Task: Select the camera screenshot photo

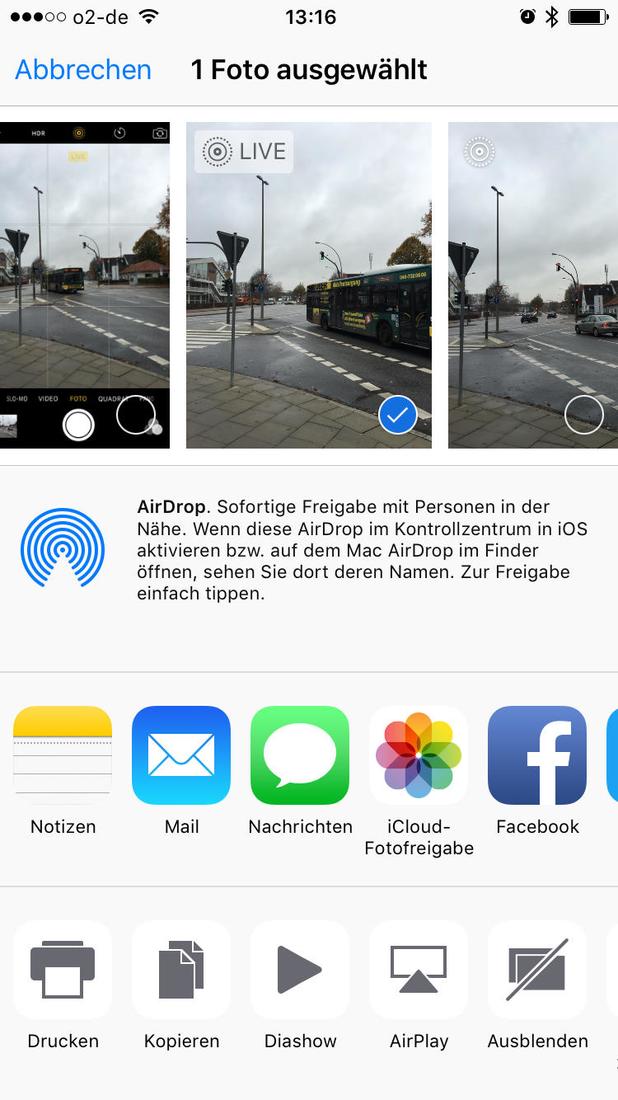Action: pyautogui.click(x=85, y=285)
